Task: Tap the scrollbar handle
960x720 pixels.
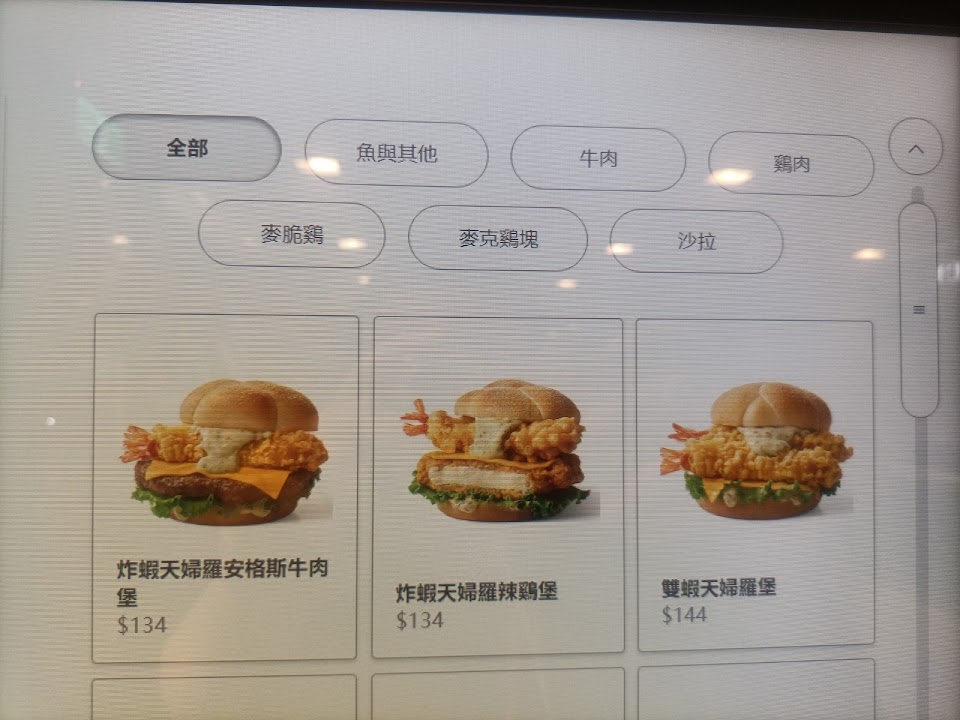Action: point(918,310)
